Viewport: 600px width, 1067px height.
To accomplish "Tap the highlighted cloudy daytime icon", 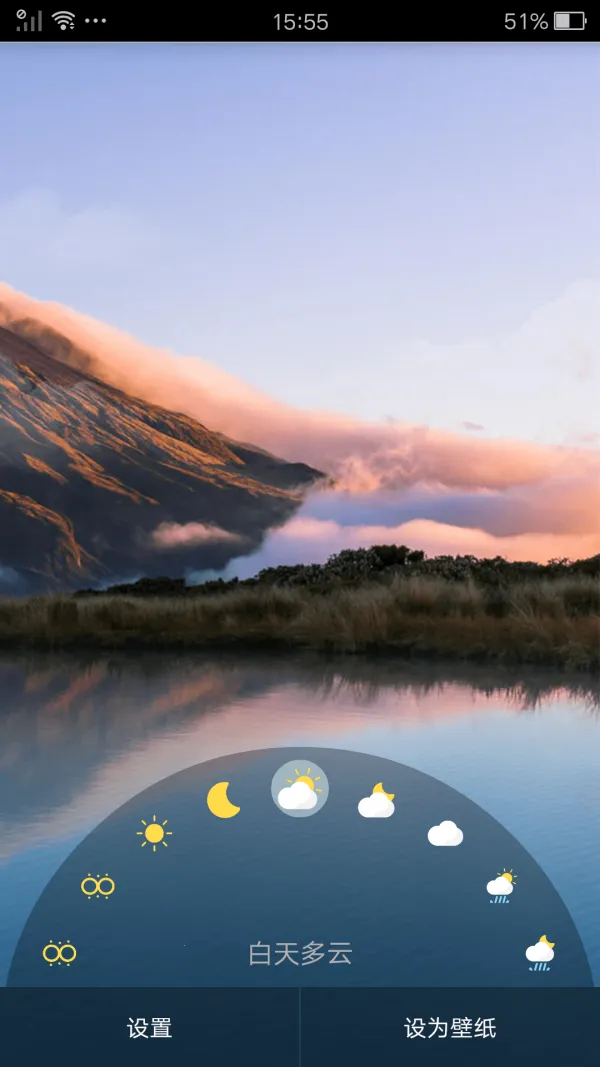I will tap(299, 790).
